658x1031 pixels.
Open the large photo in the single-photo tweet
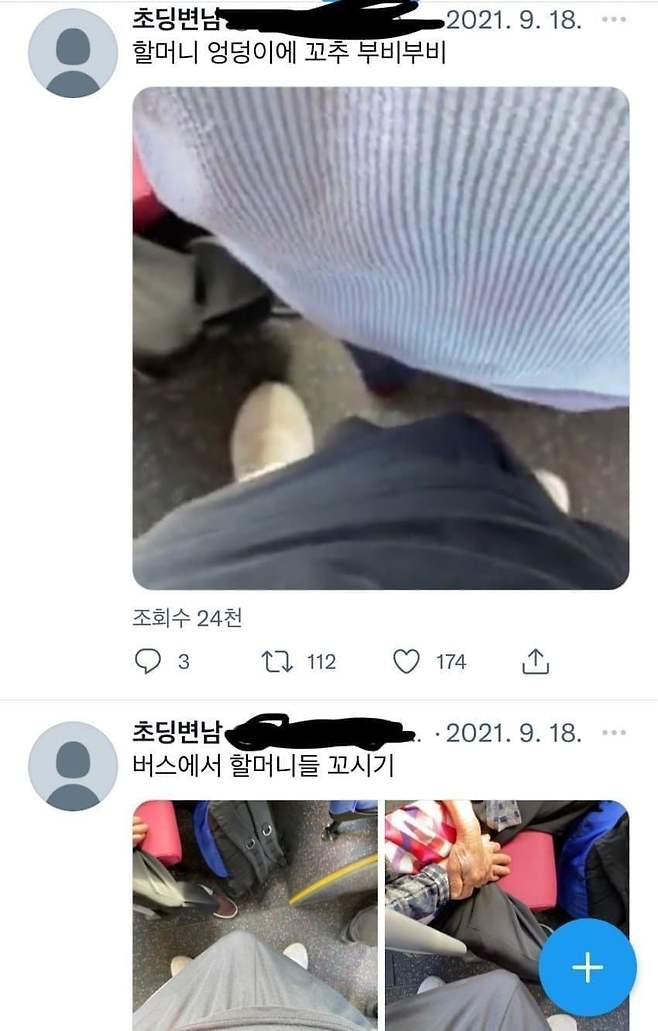point(380,338)
